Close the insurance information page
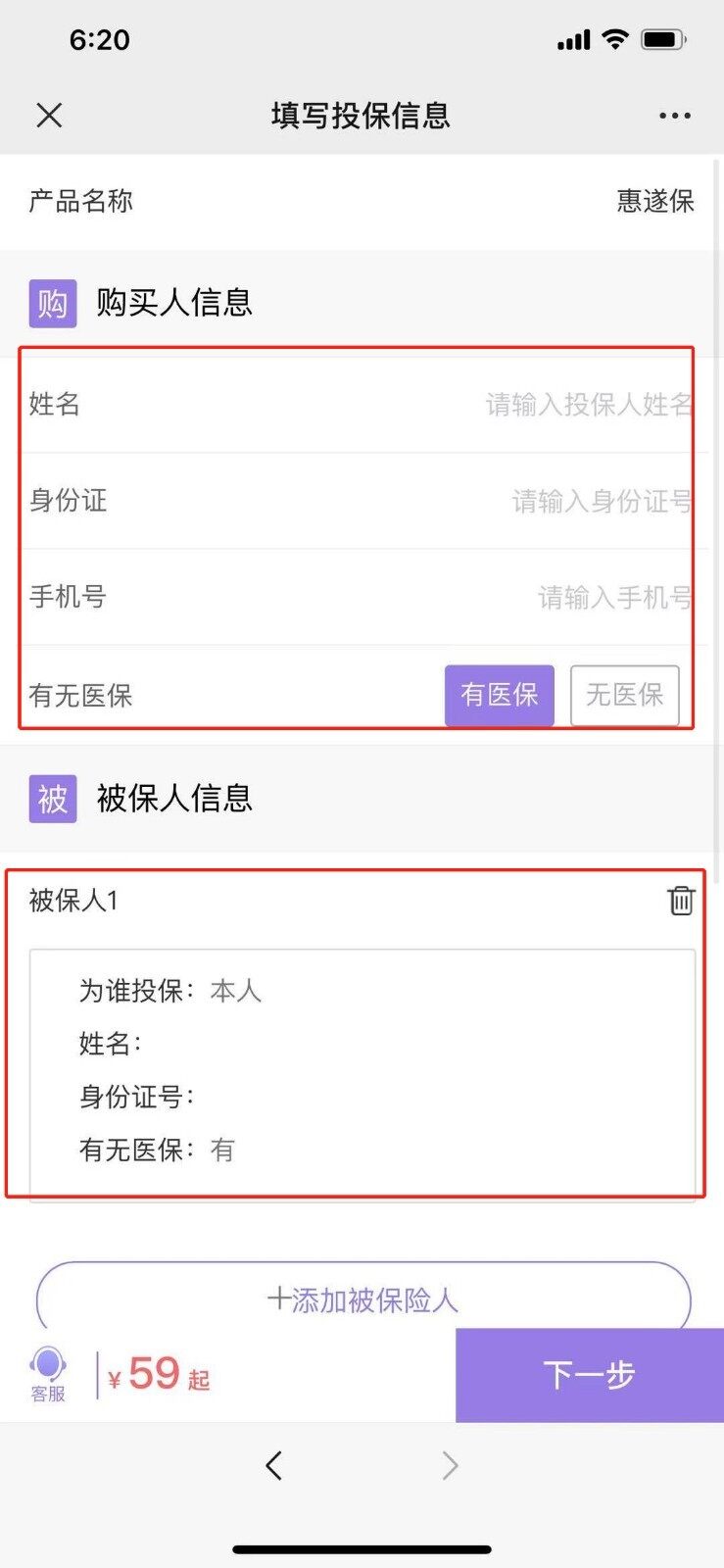This screenshot has height=1568, width=724. tap(49, 116)
